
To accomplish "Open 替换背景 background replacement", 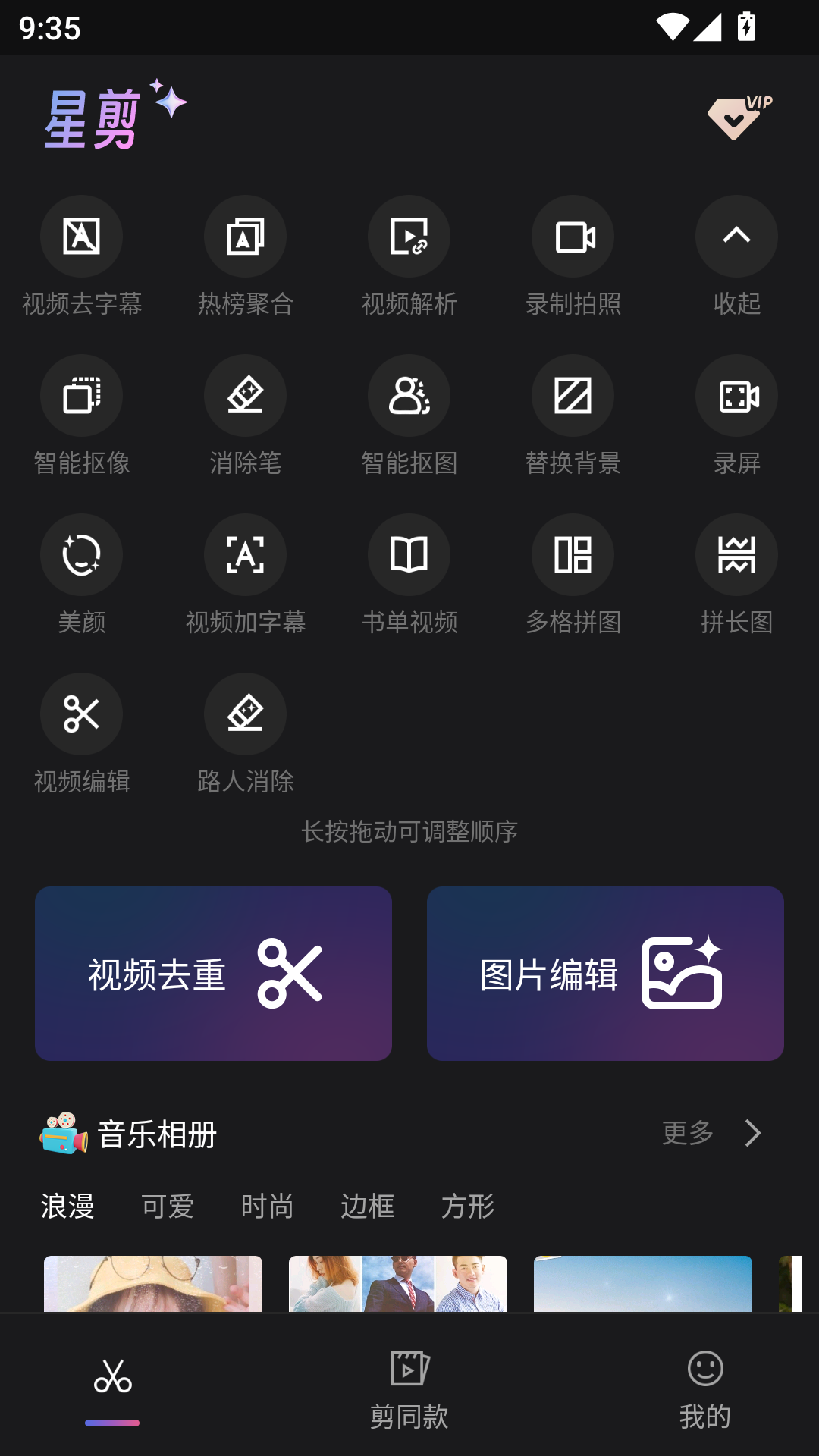I will pos(573,396).
